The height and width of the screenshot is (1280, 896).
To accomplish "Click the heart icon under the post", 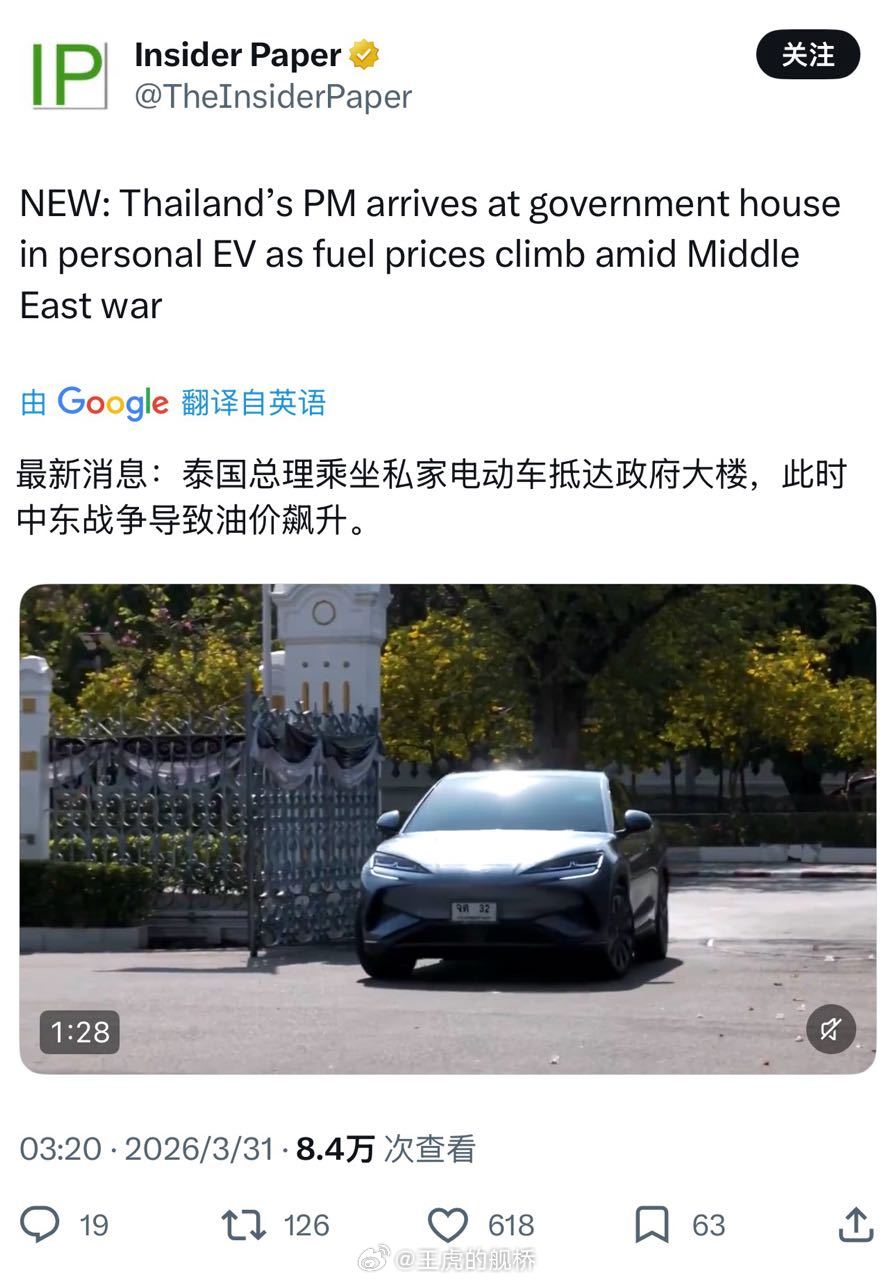I will tap(448, 1224).
